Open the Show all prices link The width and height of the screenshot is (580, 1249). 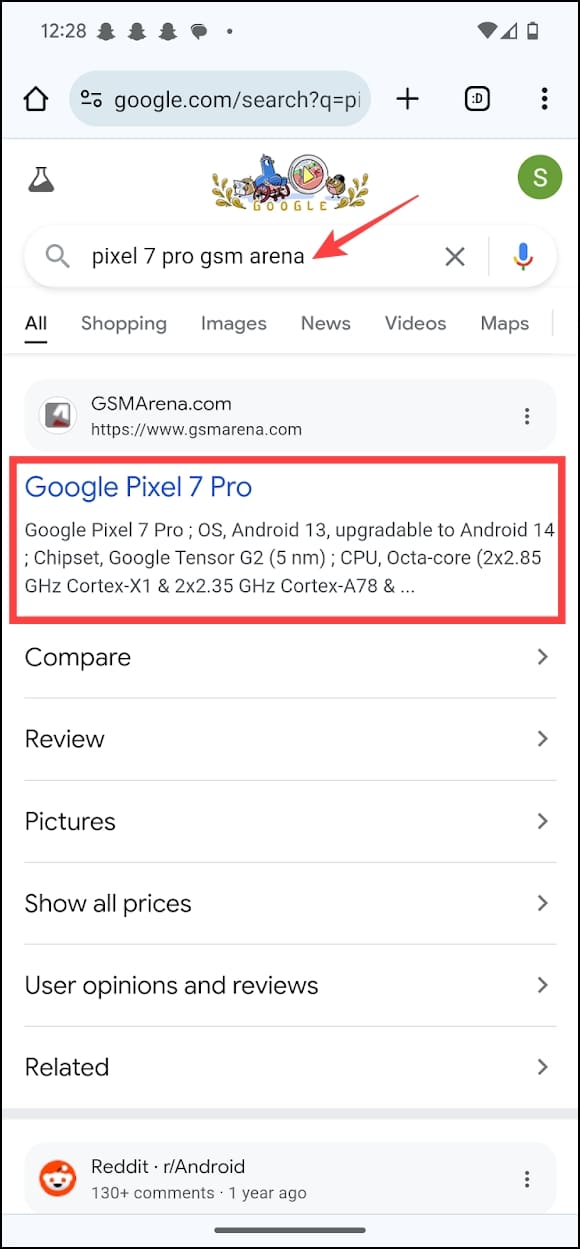(290, 903)
